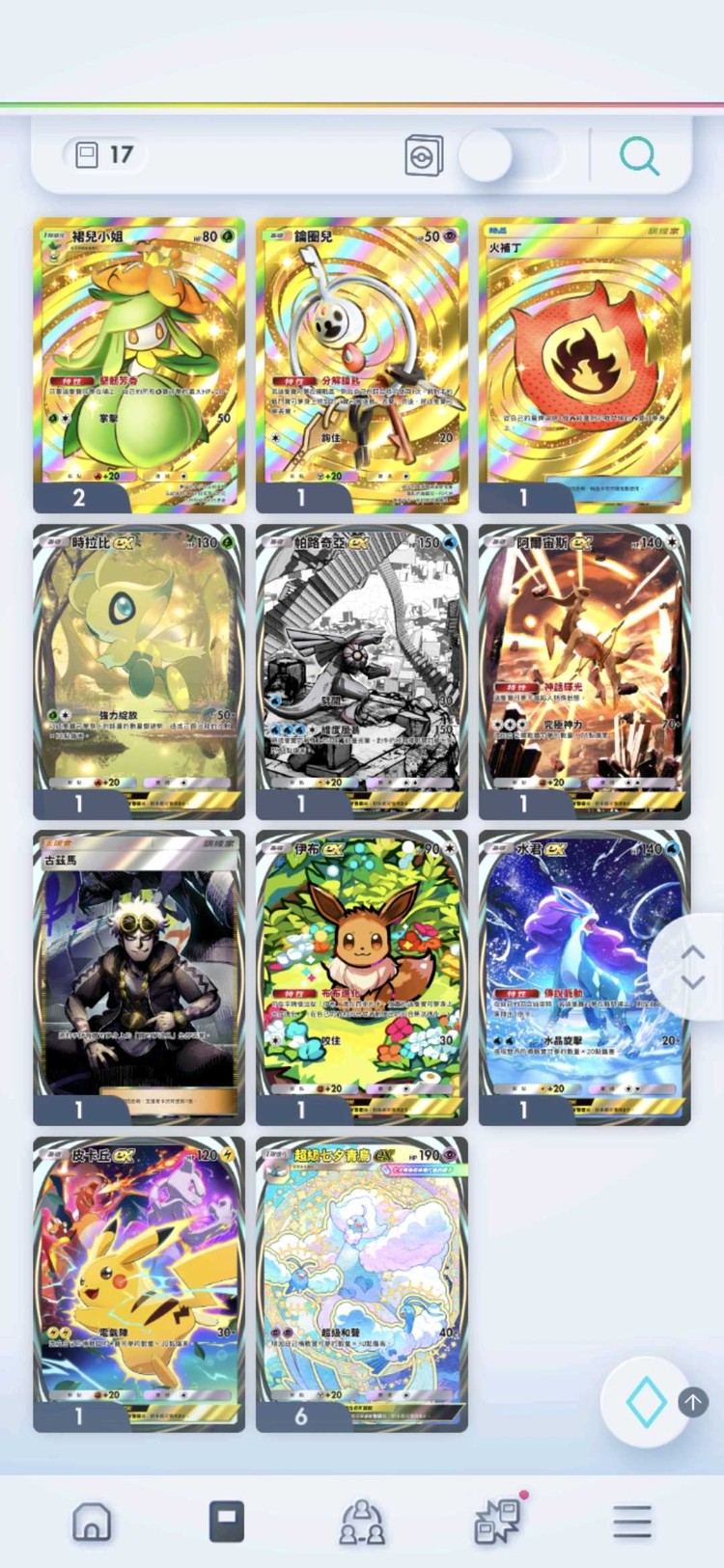This screenshot has width=724, height=1568.
Task: Open the 裙兒小姐 gold card
Action: (139, 364)
